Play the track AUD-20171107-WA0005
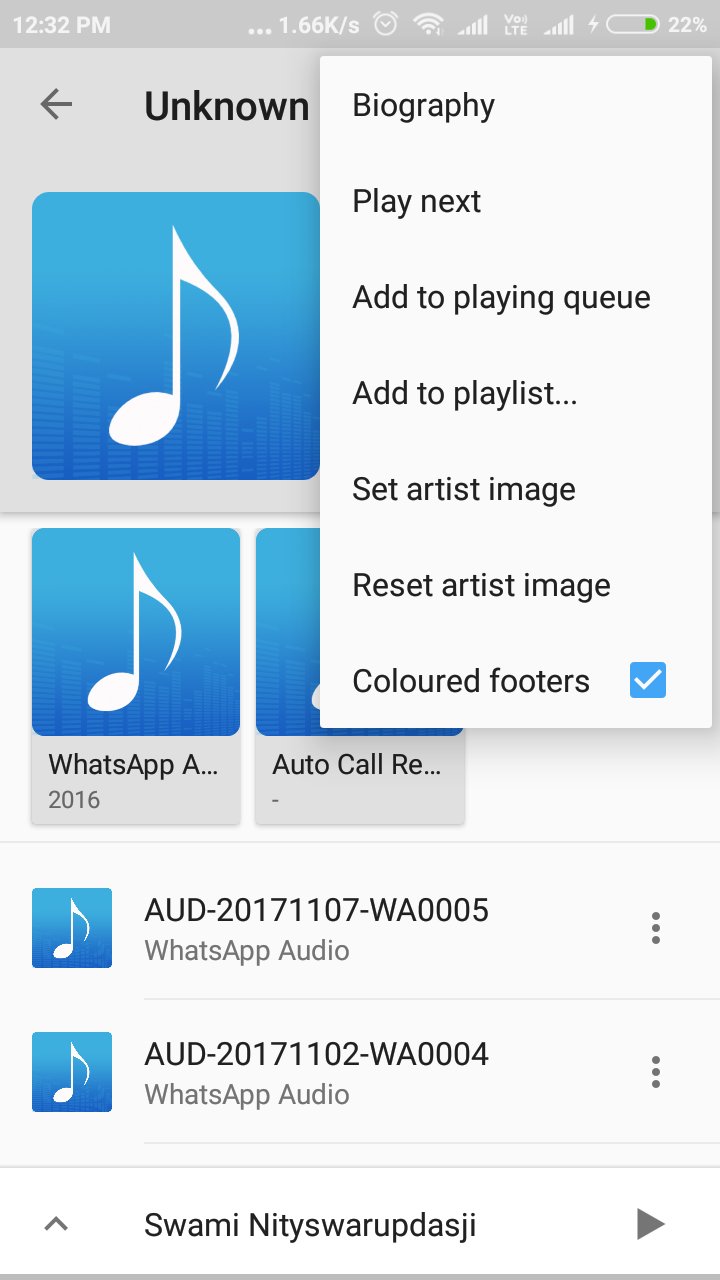 pos(316,927)
